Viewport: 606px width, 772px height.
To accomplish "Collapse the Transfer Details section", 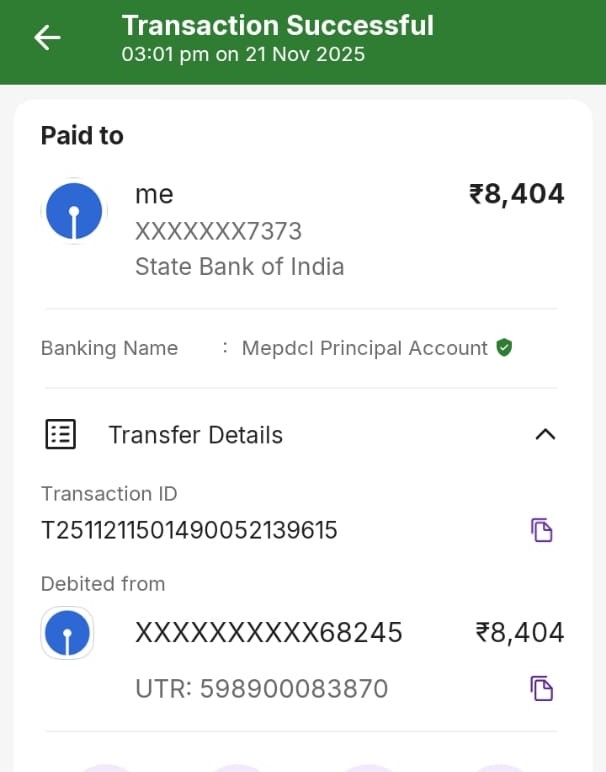I will coord(545,435).
